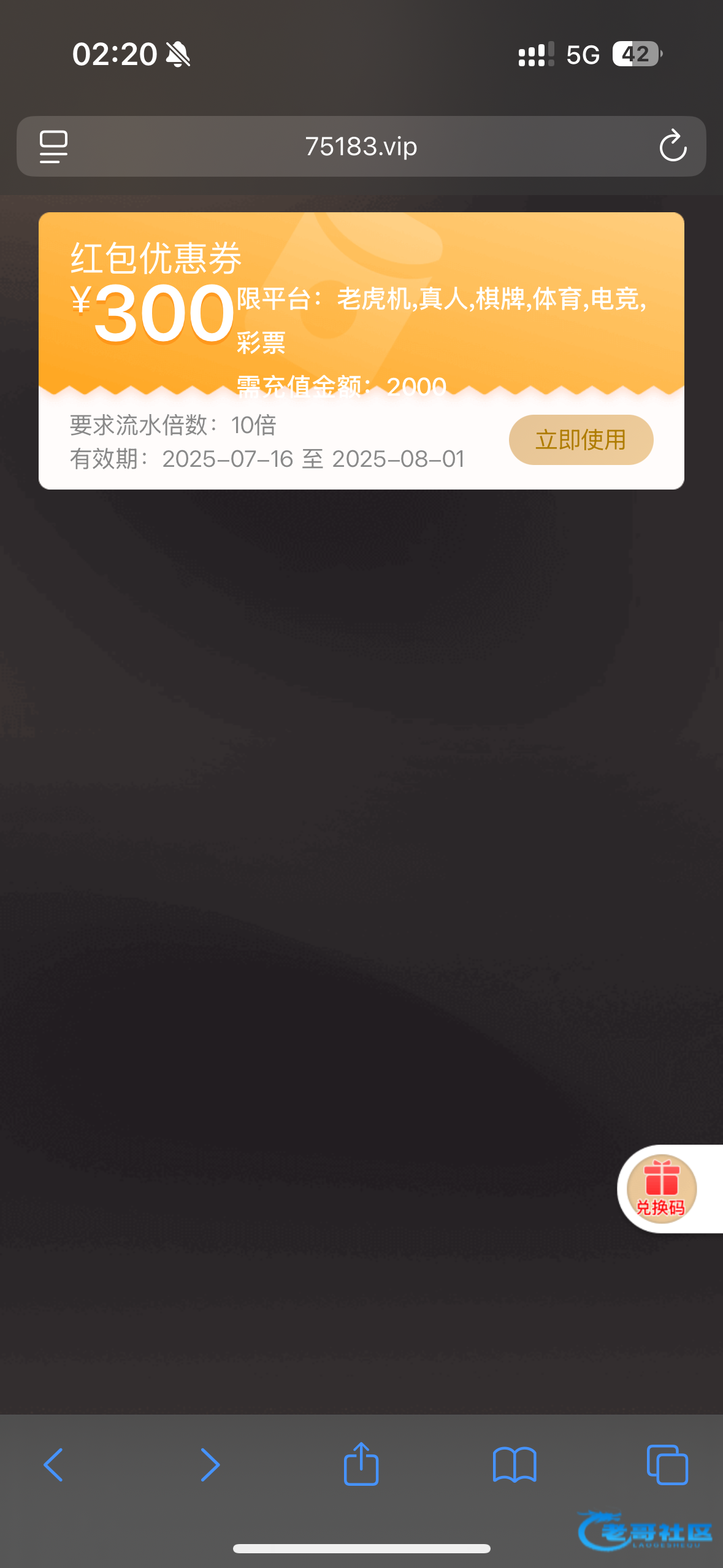The width and height of the screenshot is (723, 1568).
Task: Tap the 立即使用 button on the coupon
Action: tap(581, 440)
